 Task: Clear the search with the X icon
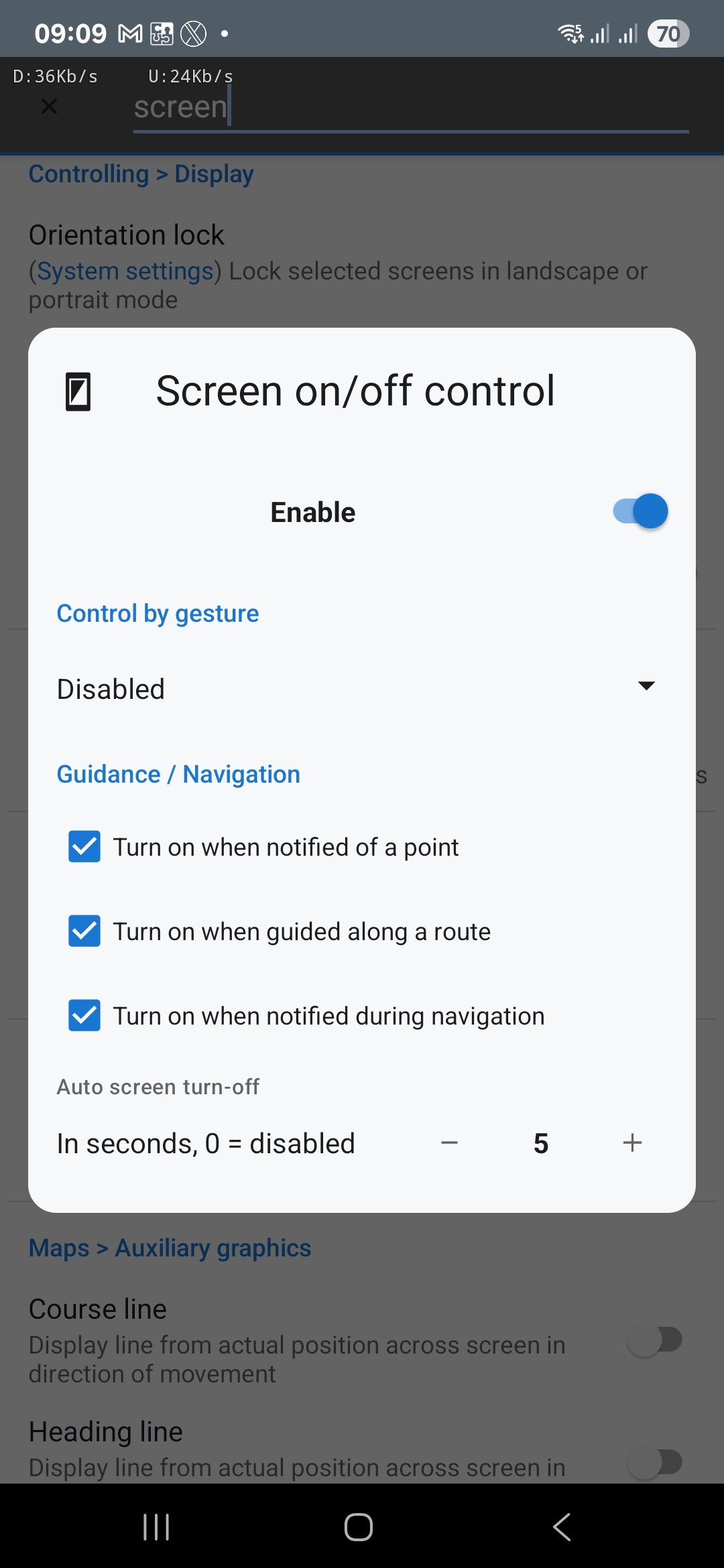click(49, 107)
